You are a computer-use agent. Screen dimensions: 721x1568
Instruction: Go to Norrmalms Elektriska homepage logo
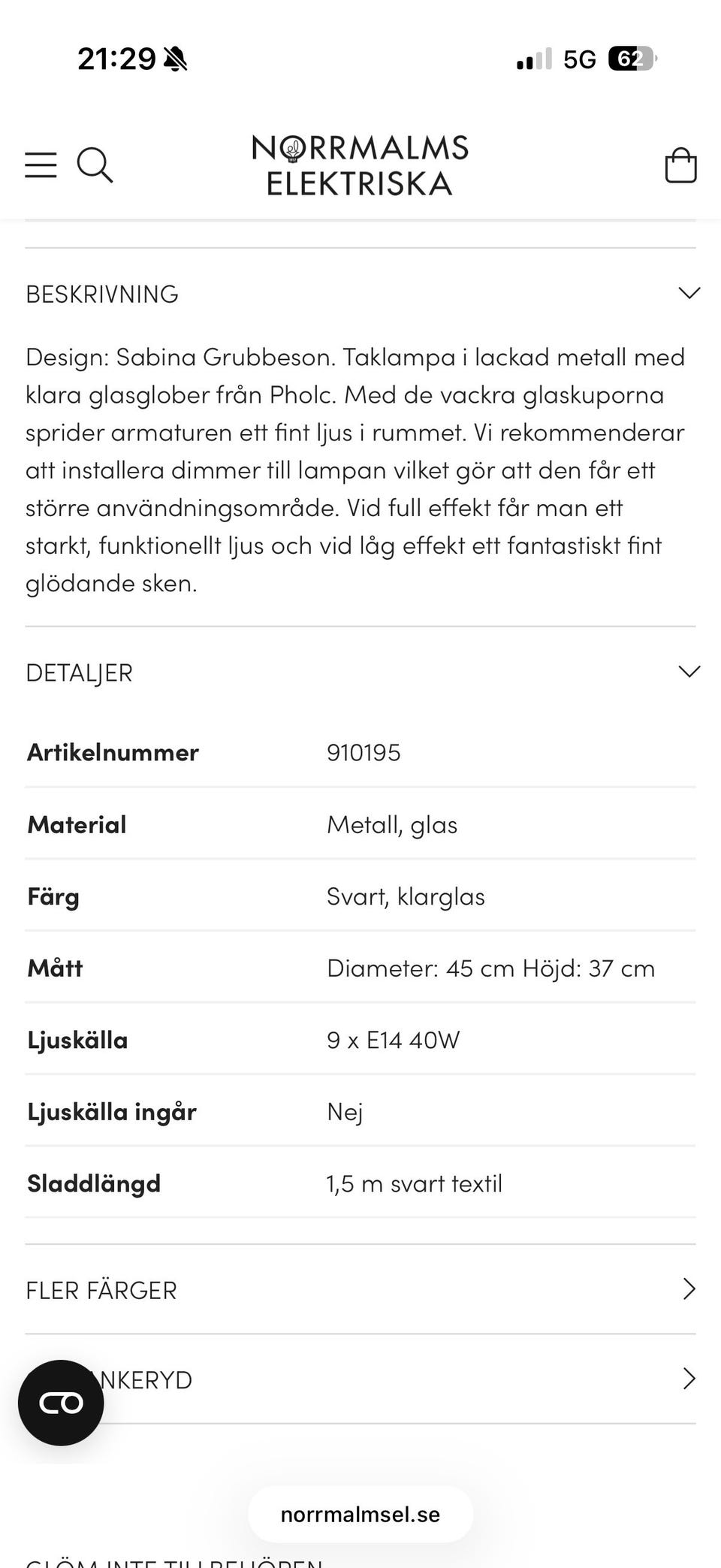(x=360, y=165)
